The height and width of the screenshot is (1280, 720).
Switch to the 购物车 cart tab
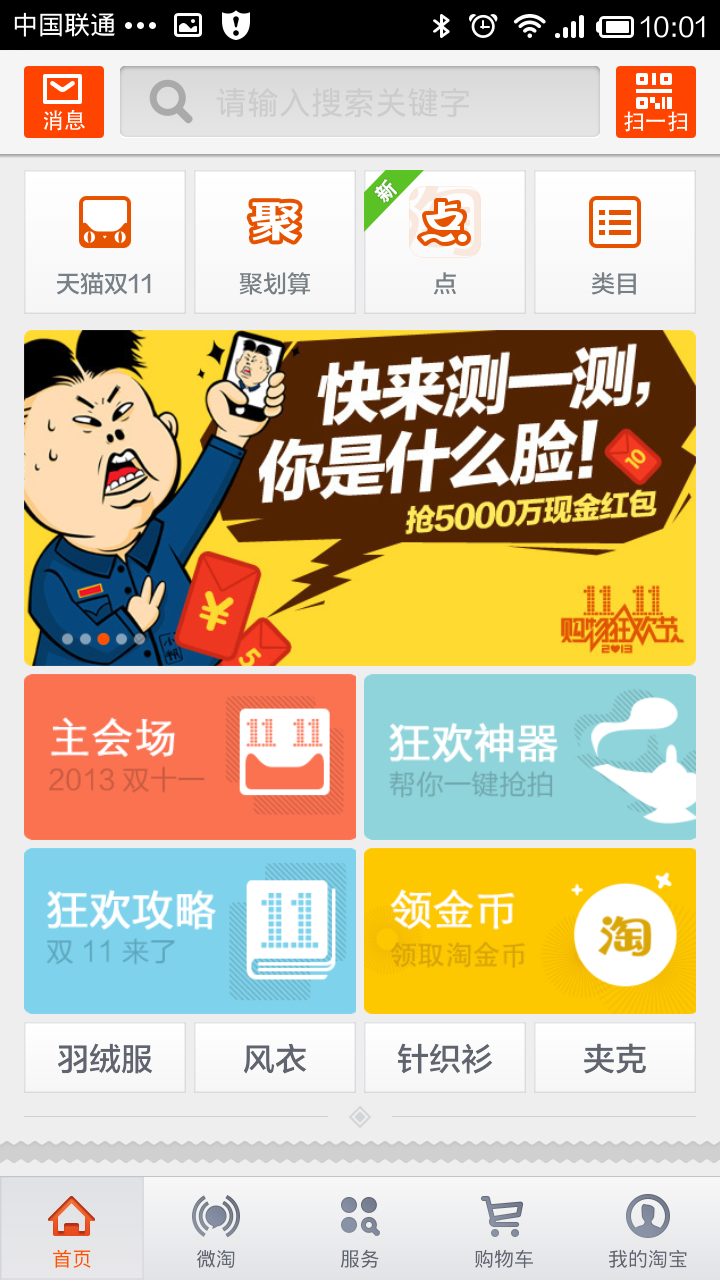tap(504, 1230)
